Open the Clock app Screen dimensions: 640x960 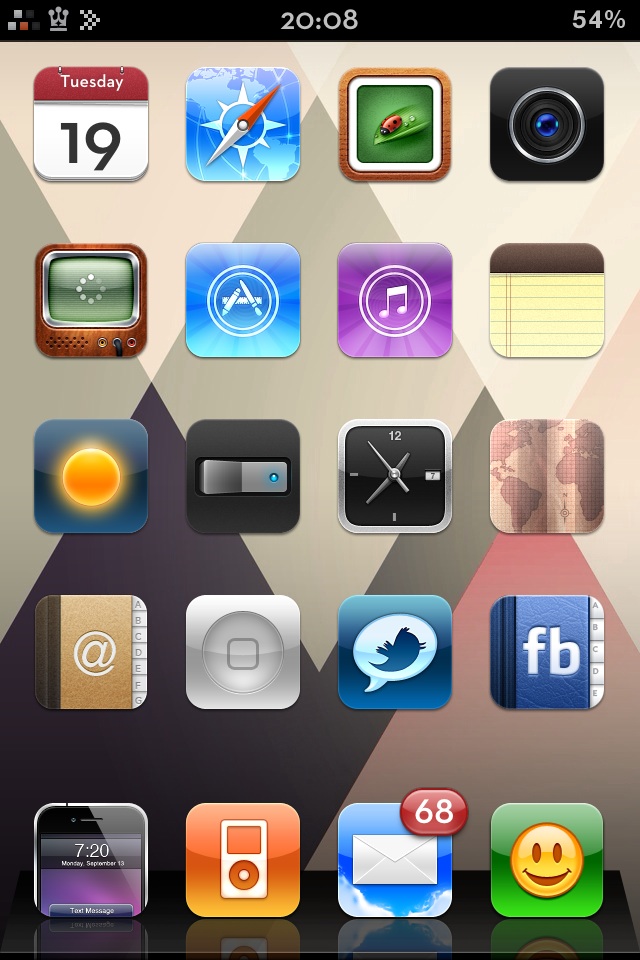(x=395, y=476)
